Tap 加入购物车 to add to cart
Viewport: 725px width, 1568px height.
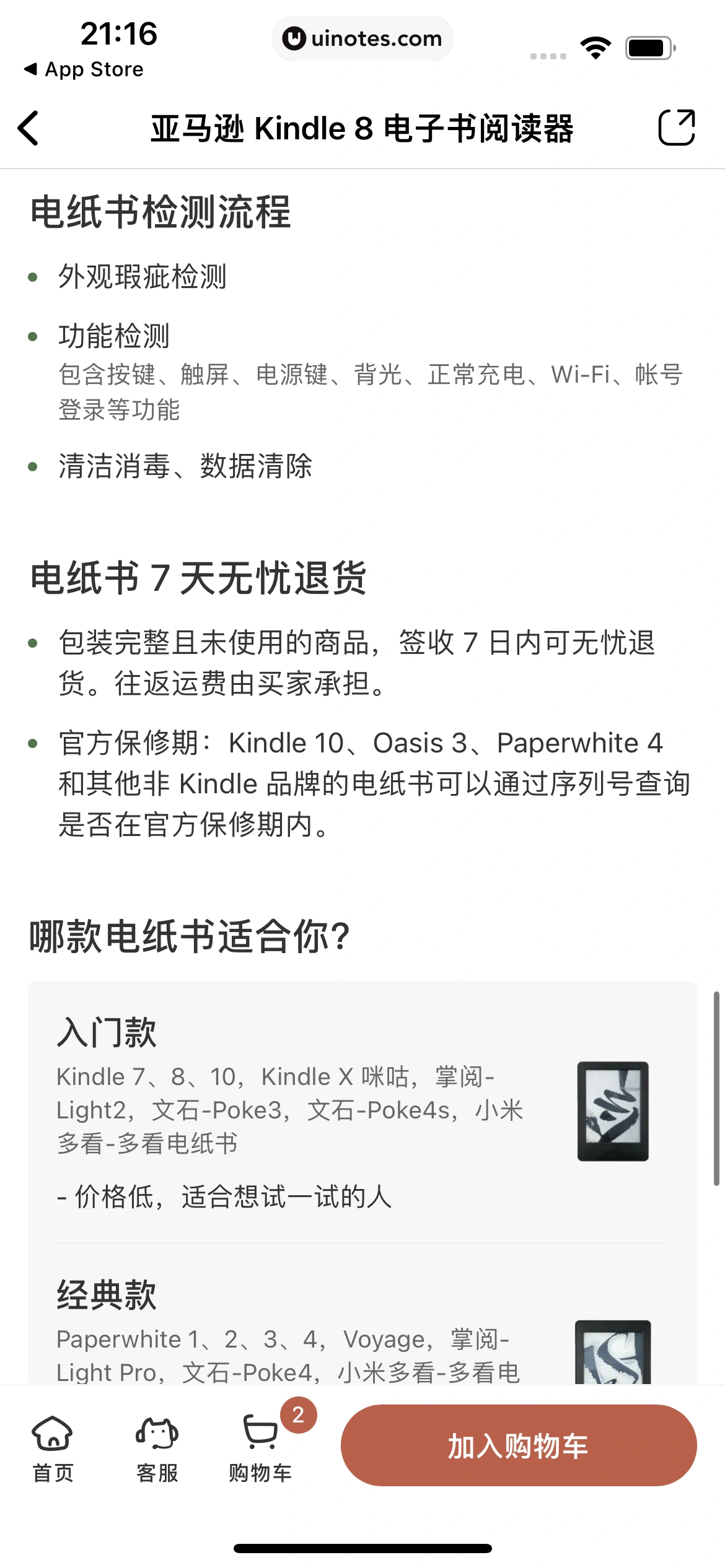(x=518, y=1445)
